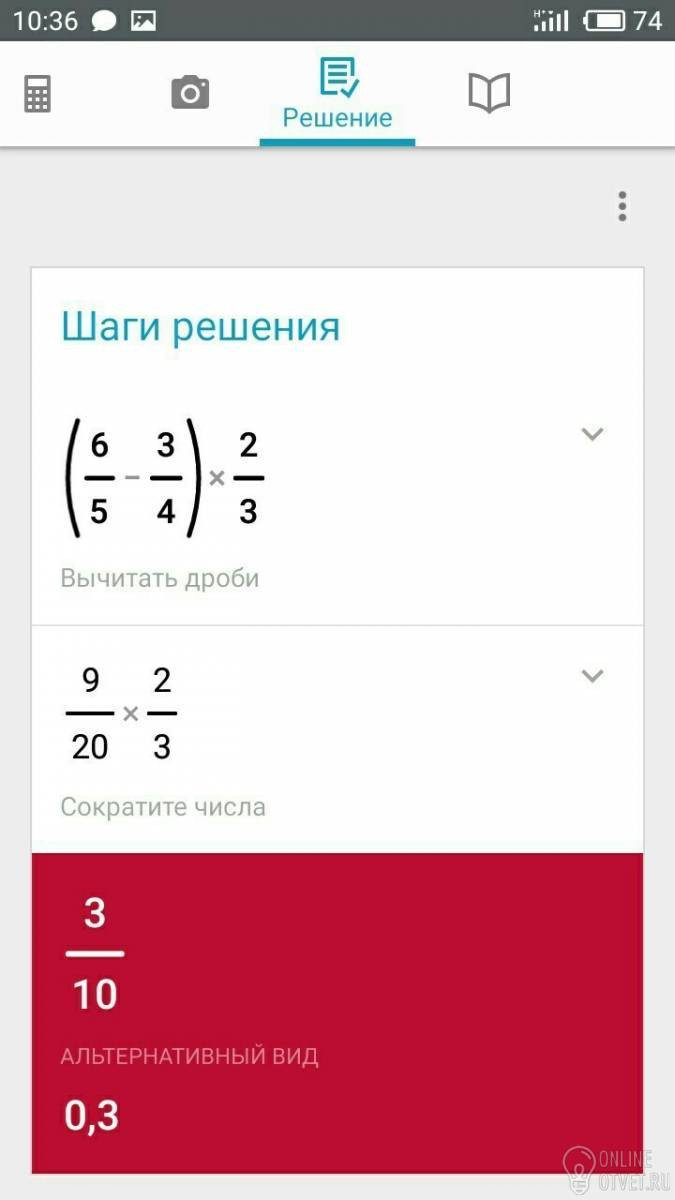Open the textbook tab
This screenshot has height=1200, width=675.
pyautogui.click(x=489, y=93)
